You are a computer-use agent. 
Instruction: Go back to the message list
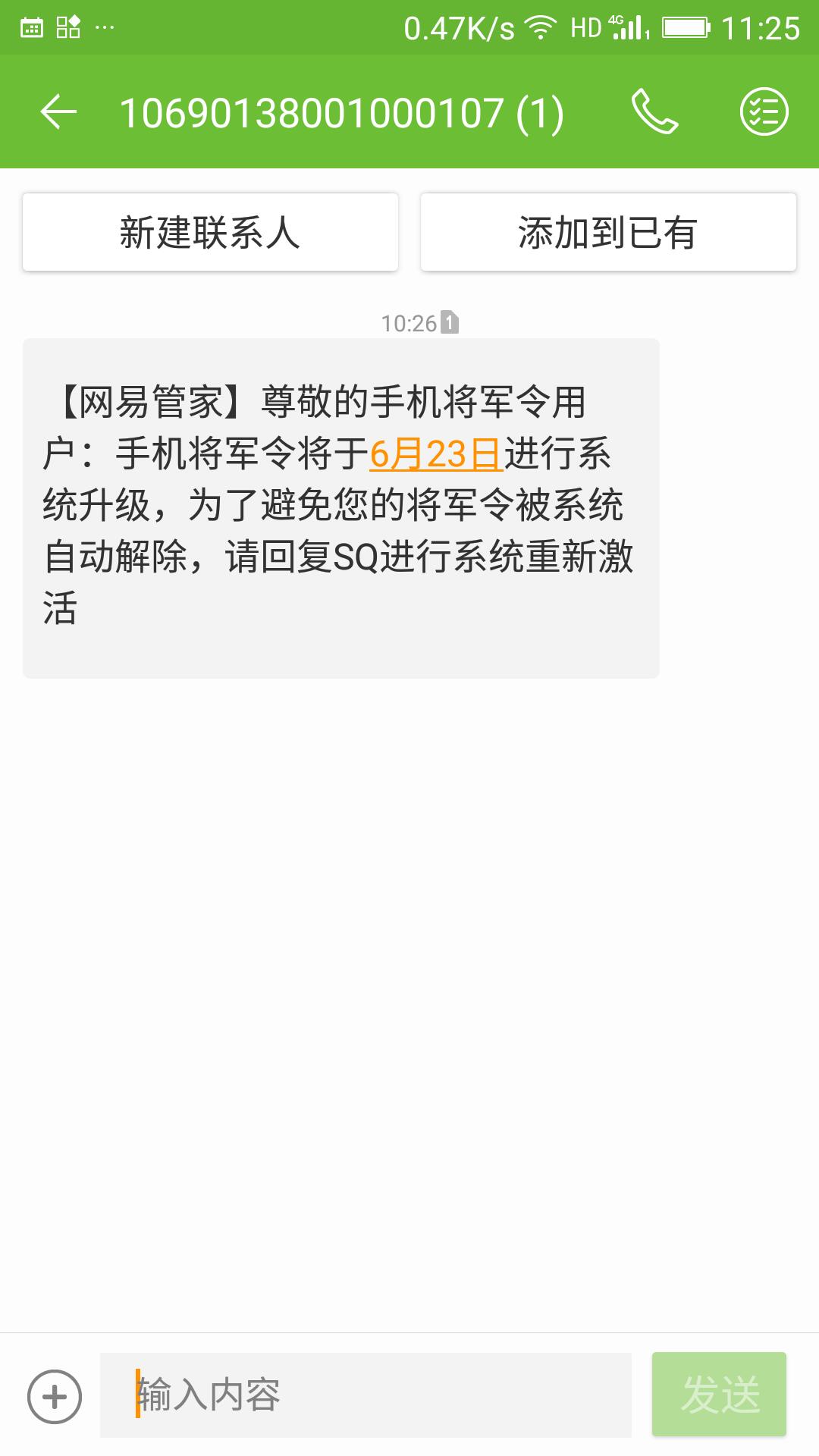[58, 113]
